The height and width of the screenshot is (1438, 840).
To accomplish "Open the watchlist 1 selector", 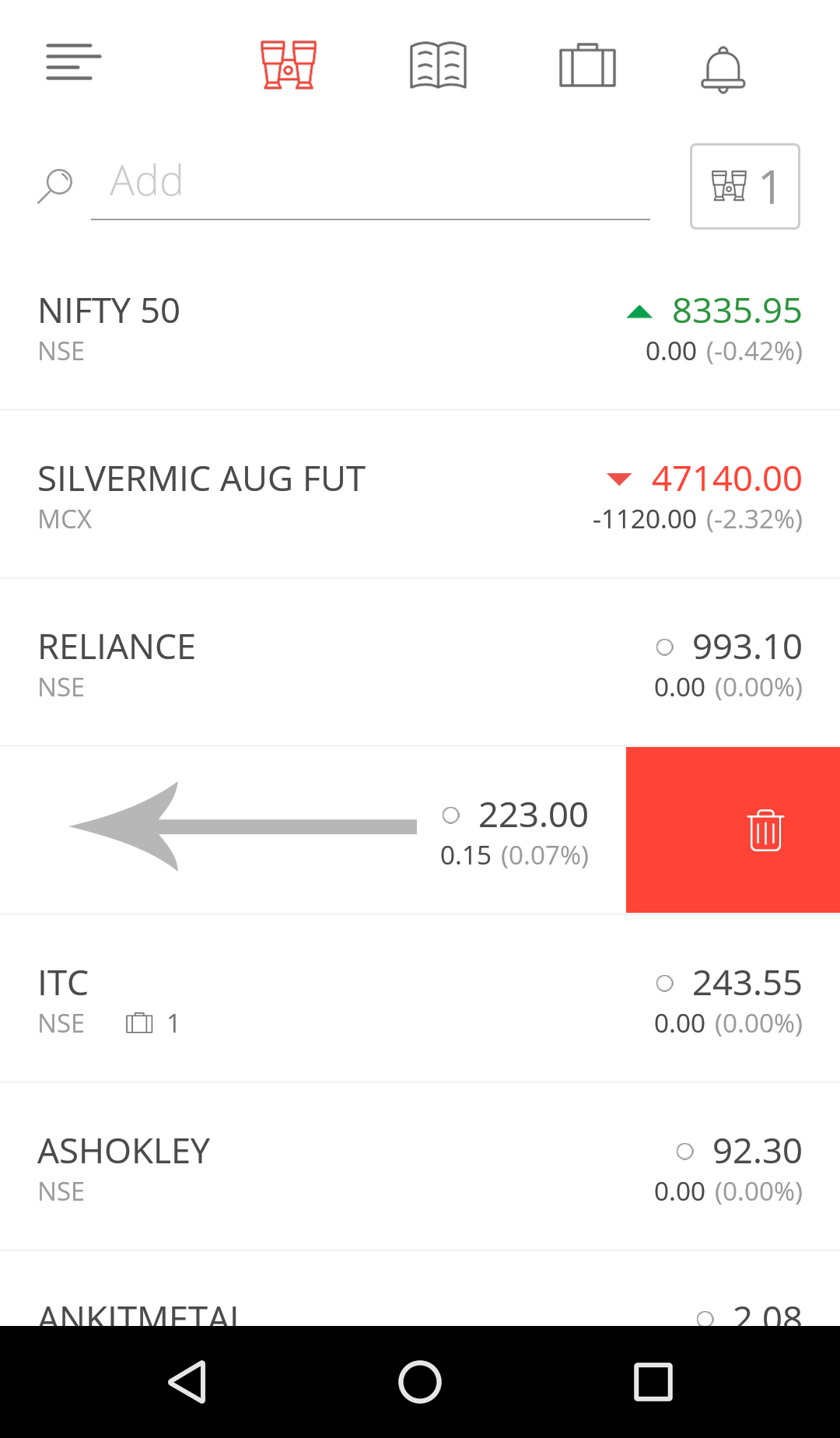I will [x=745, y=187].
